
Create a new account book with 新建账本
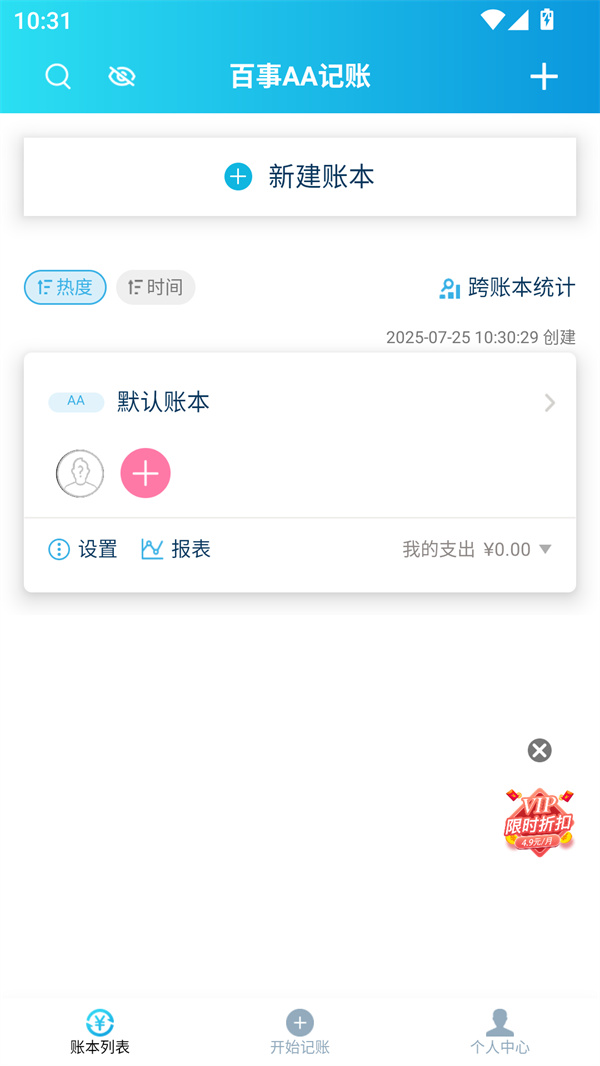point(300,177)
